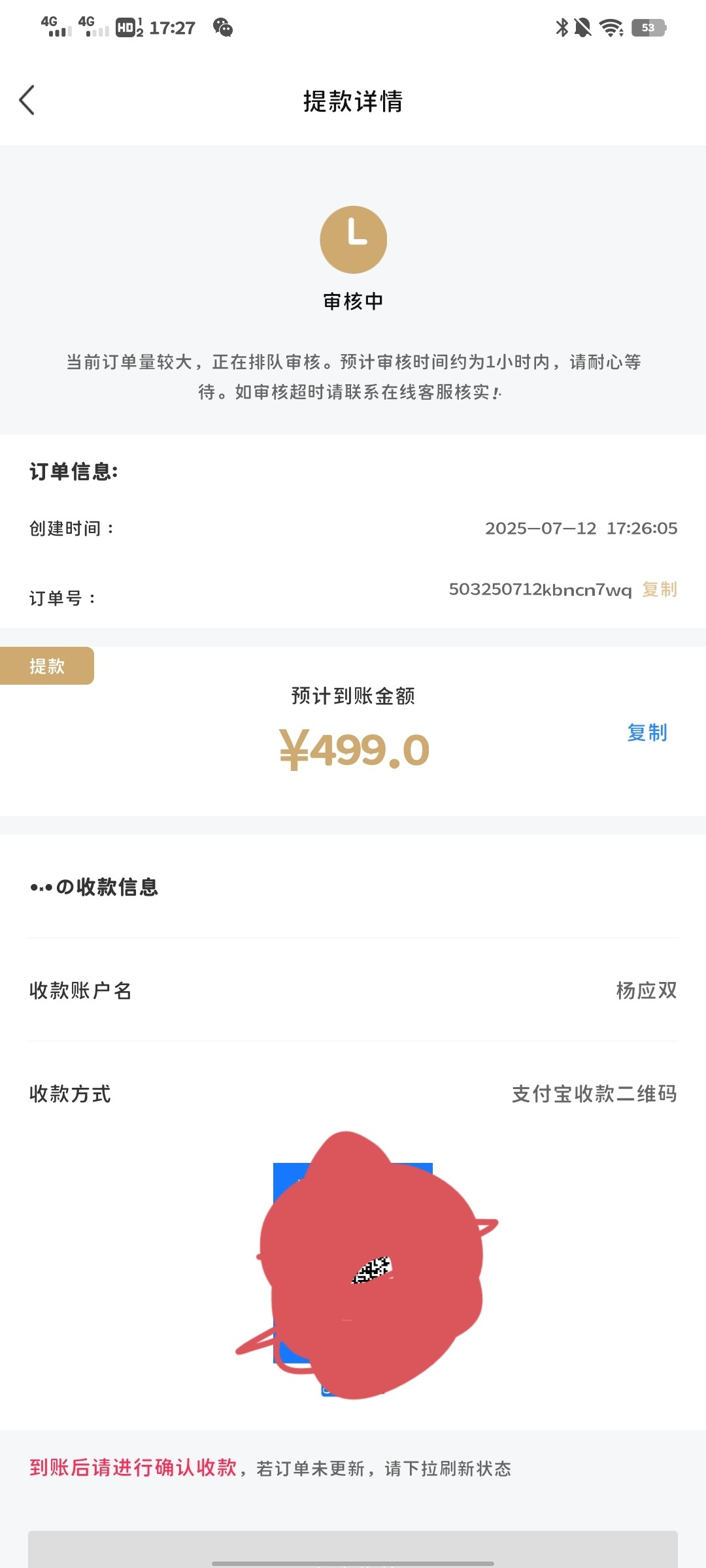Go back from the 提款详情 page
Viewport: 706px width, 1568px height.
pyautogui.click(x=27, y=101)
